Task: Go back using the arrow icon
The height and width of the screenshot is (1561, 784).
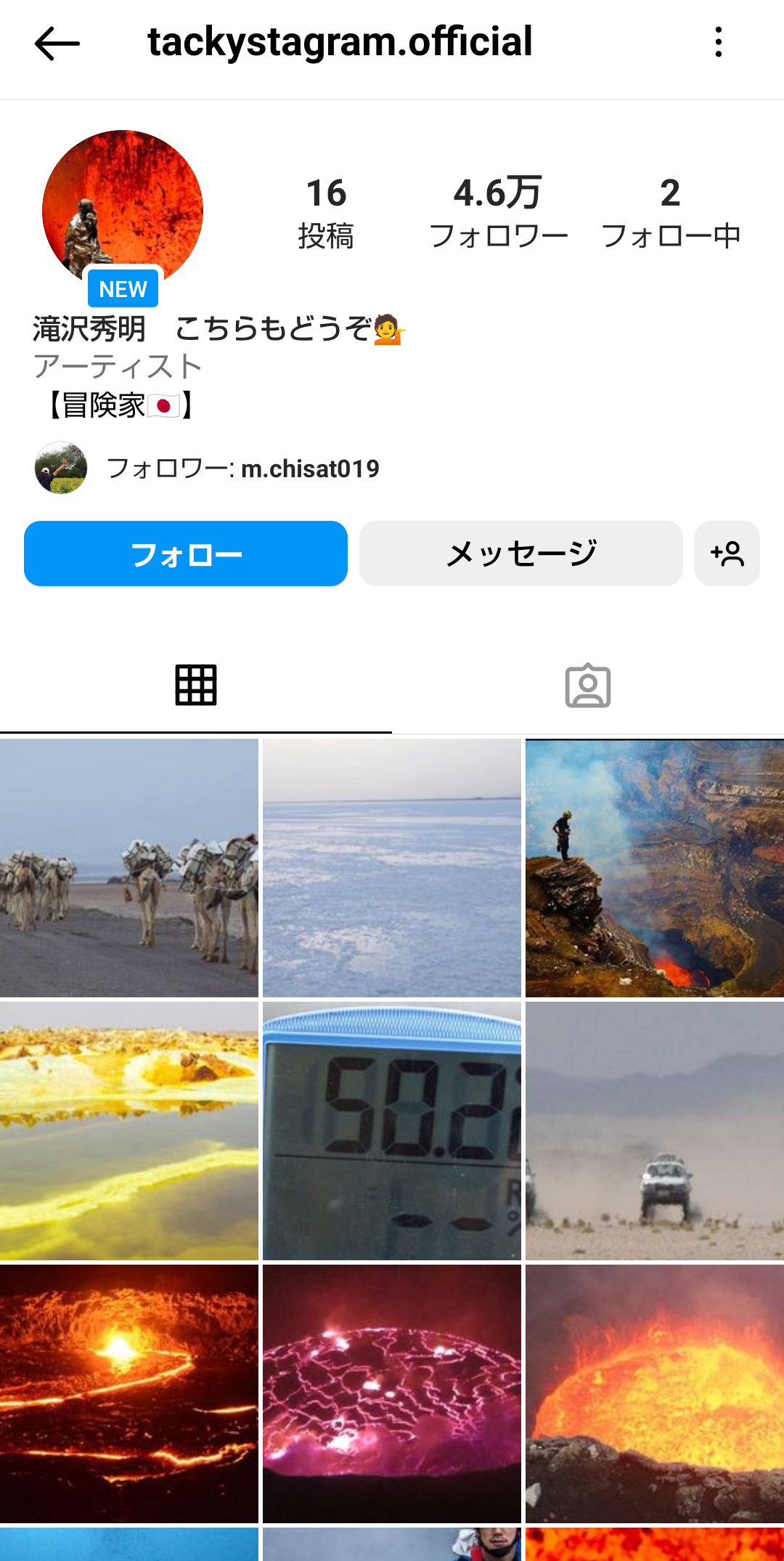Action: 57,43
